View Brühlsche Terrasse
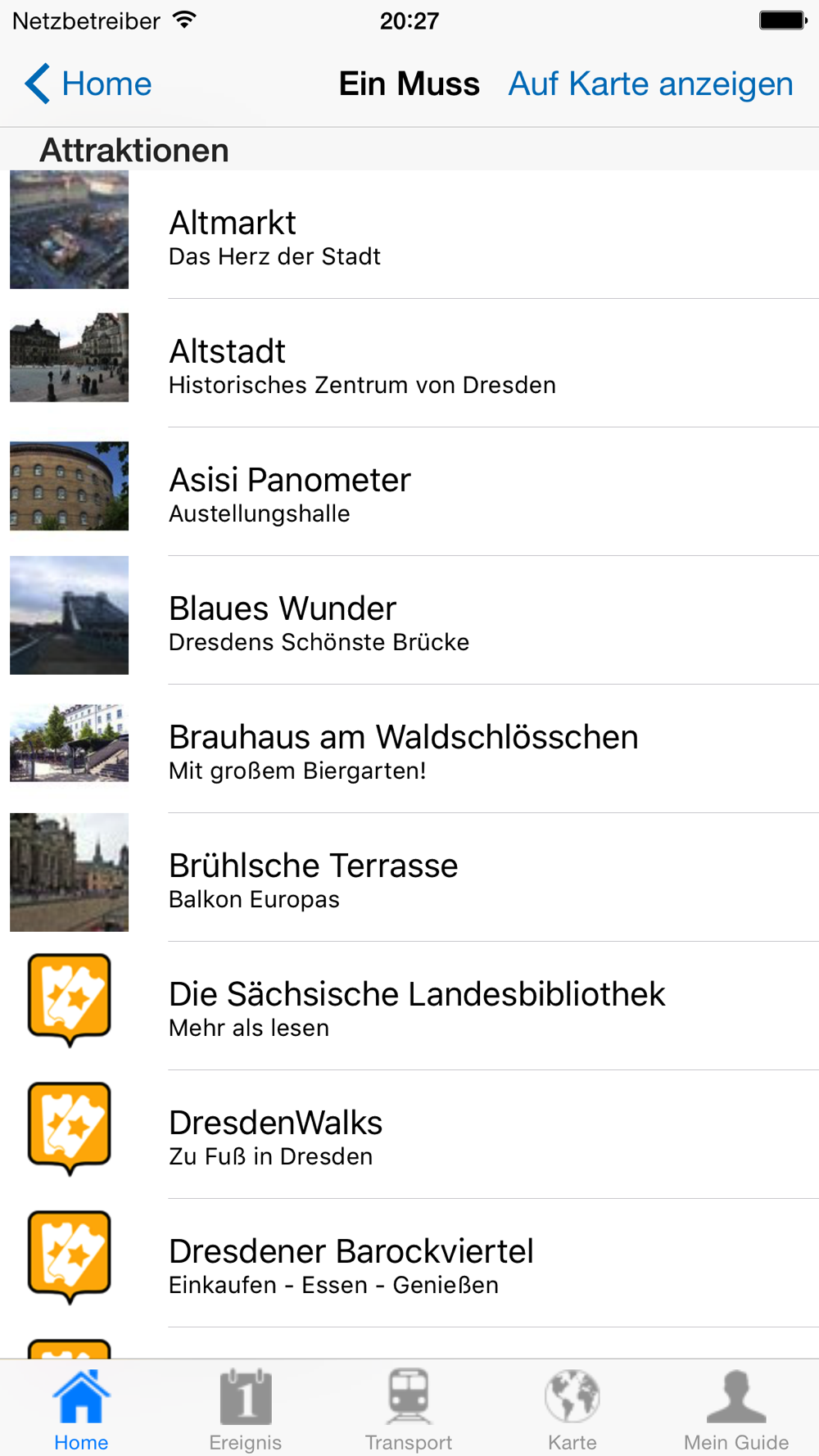This screenshot has width=819, height=1456. coord(409,877)
